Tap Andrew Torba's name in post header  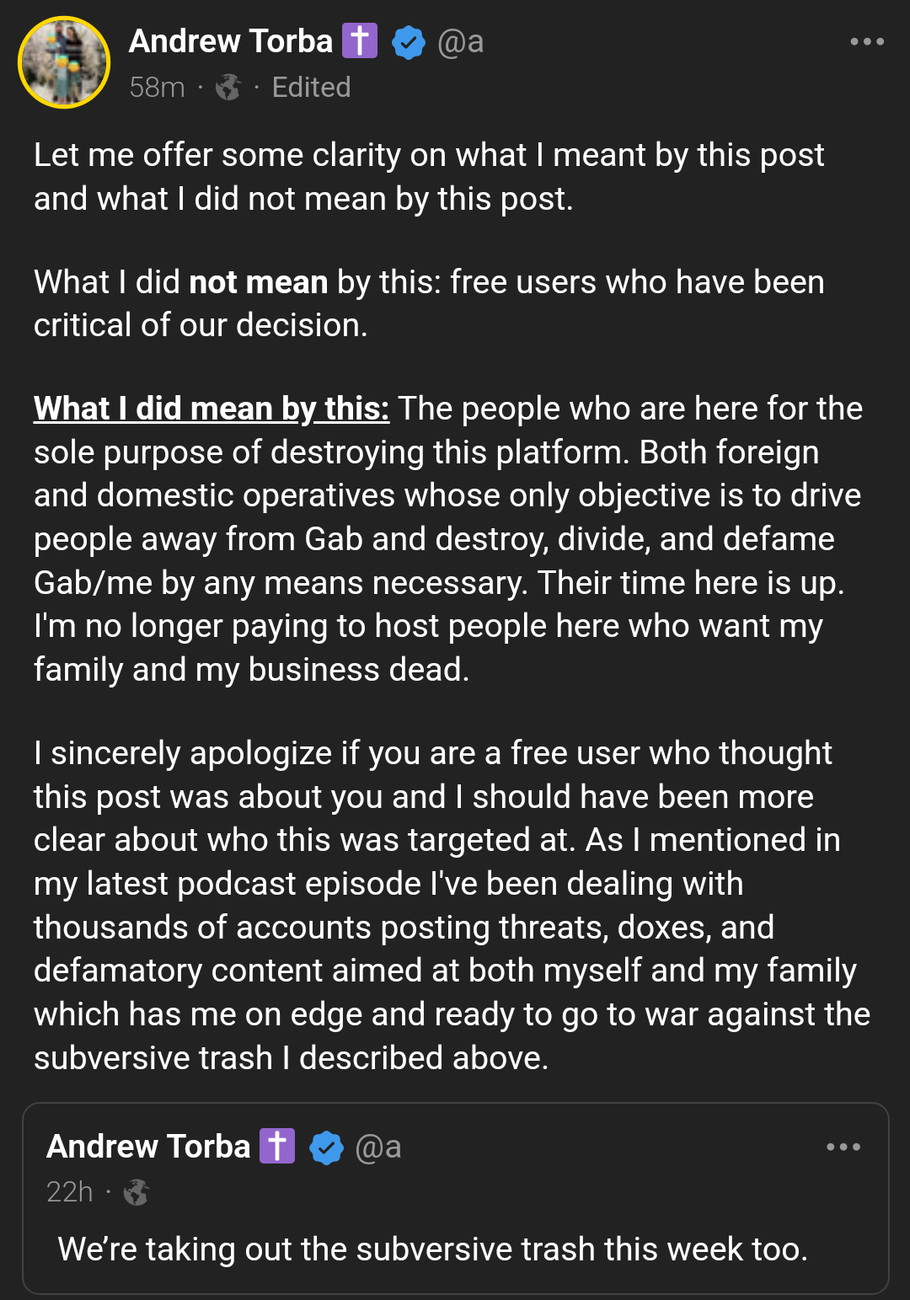coord(231,41)
